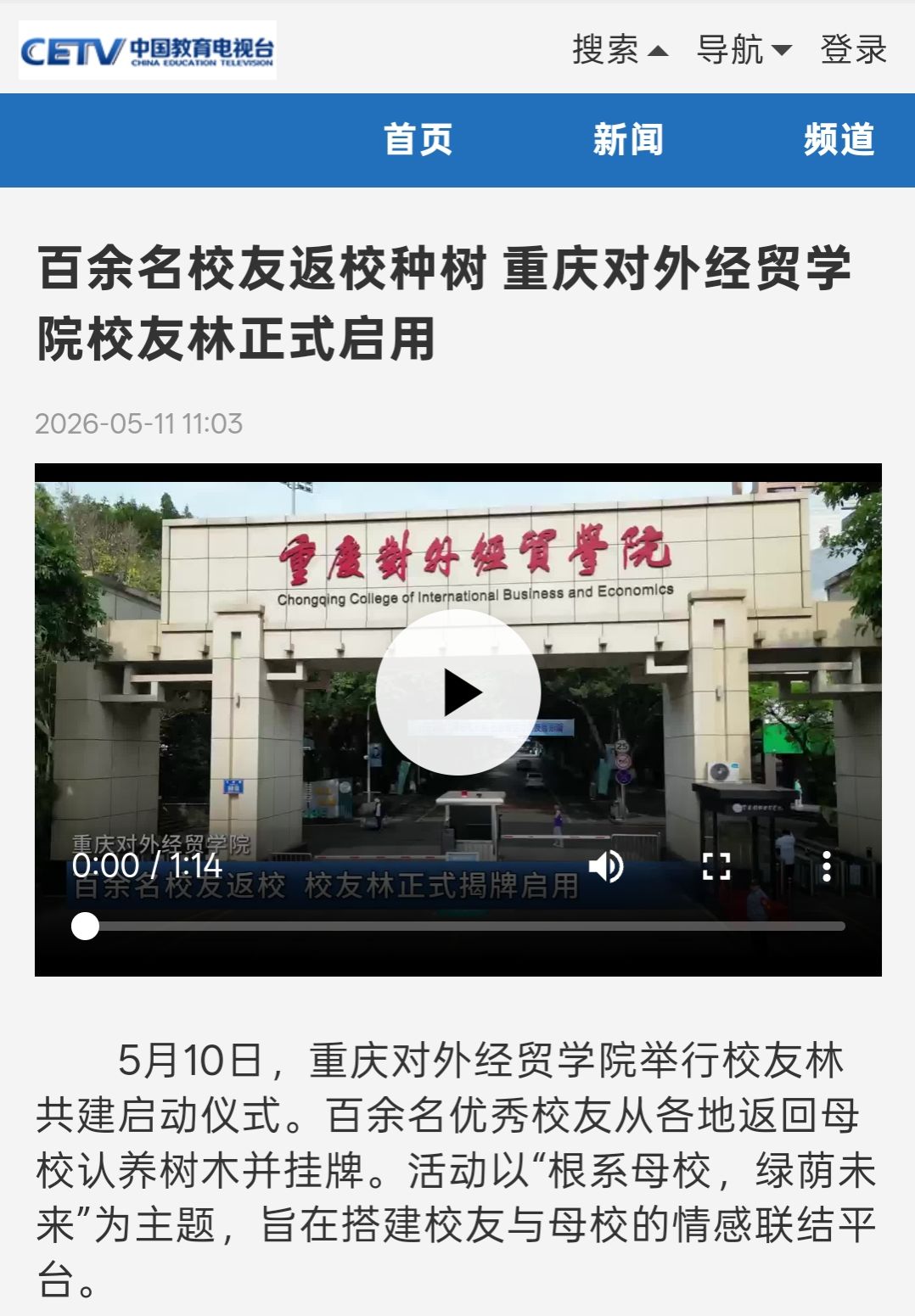
Task: Expand the 导航 navigation dropdown
Action: click(x=744, y=50)
